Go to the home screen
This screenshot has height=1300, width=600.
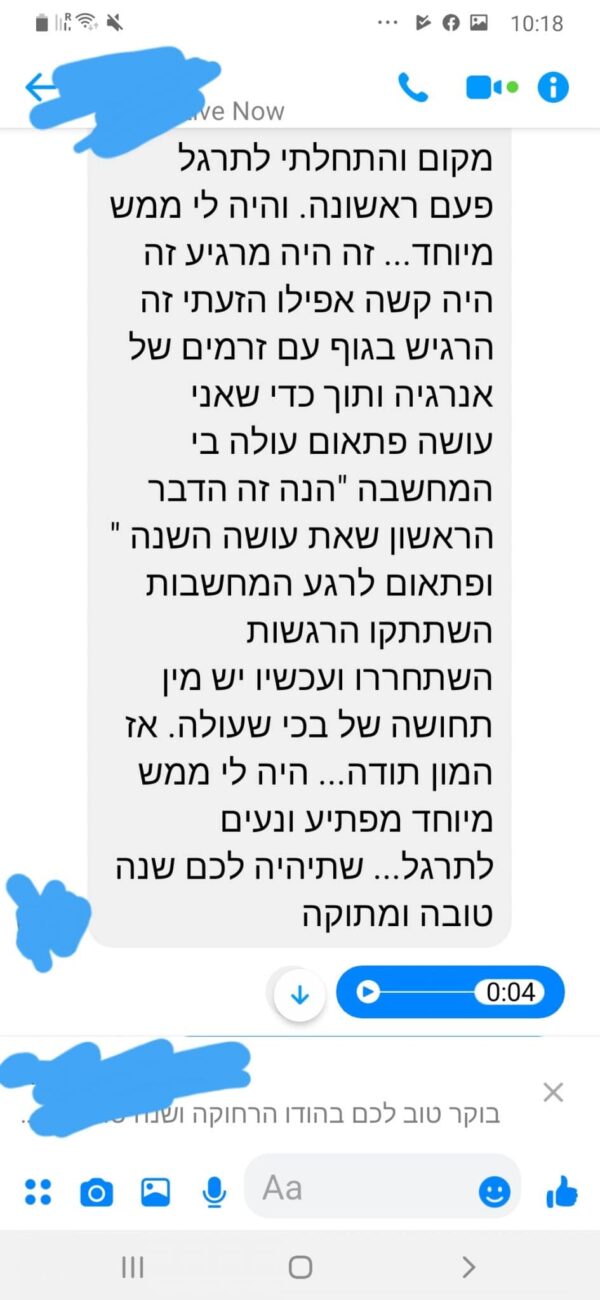[x=300, y=1268]
